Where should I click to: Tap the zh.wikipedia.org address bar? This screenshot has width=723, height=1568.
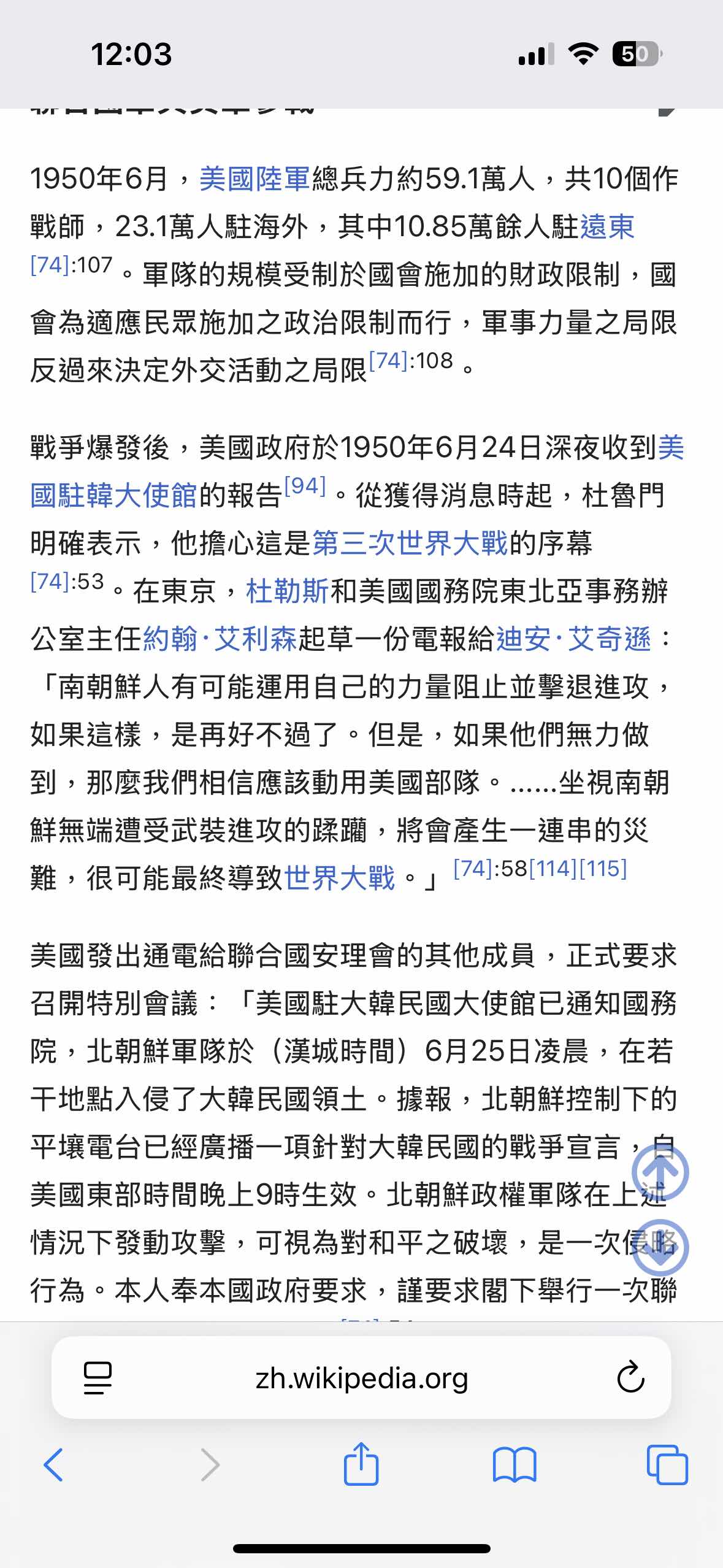pos(361,1378)
